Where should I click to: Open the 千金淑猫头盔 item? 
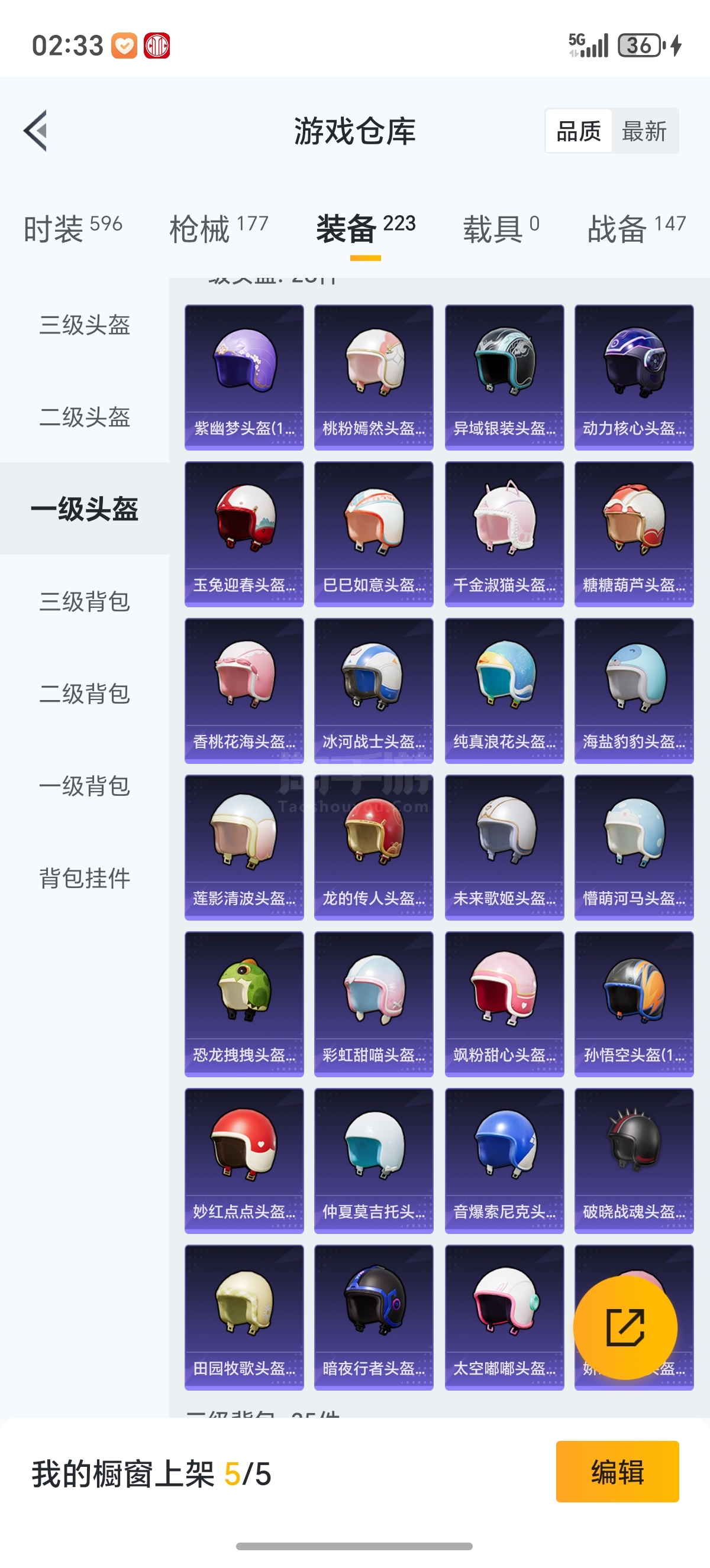pyautogui.click(x=504, y=534)
